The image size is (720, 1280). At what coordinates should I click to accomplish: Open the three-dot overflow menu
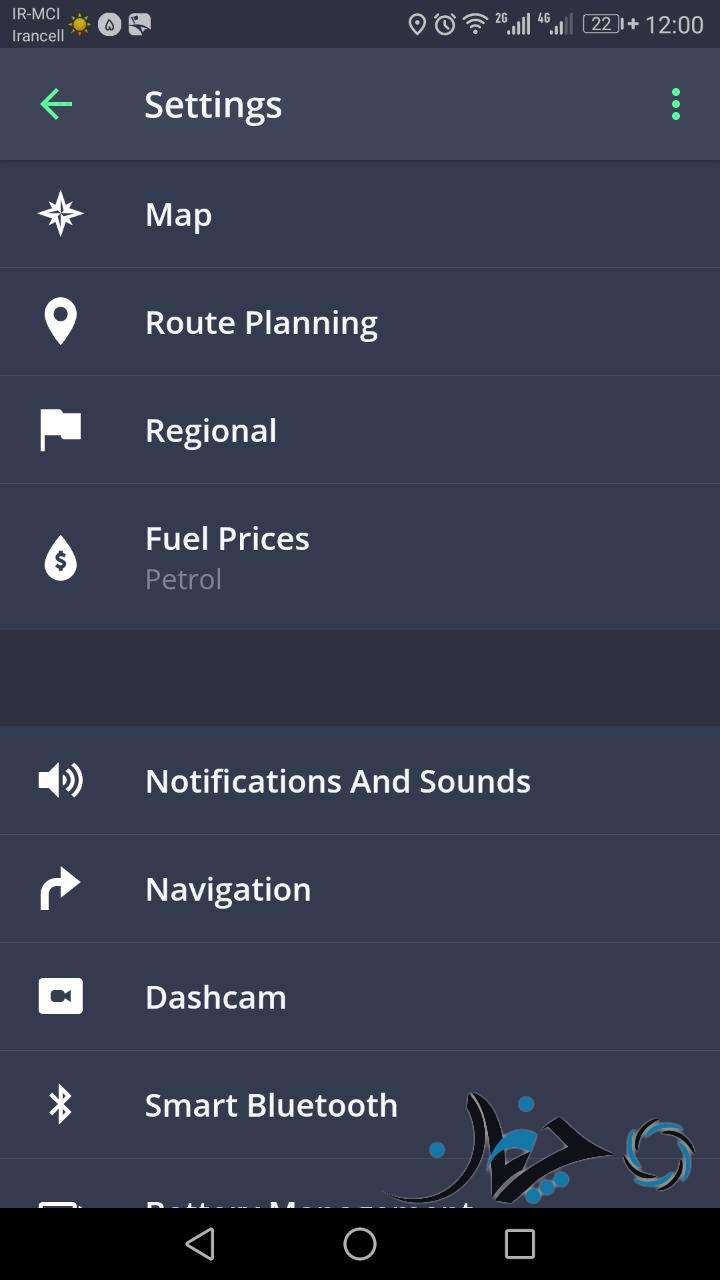coord(676,104)
